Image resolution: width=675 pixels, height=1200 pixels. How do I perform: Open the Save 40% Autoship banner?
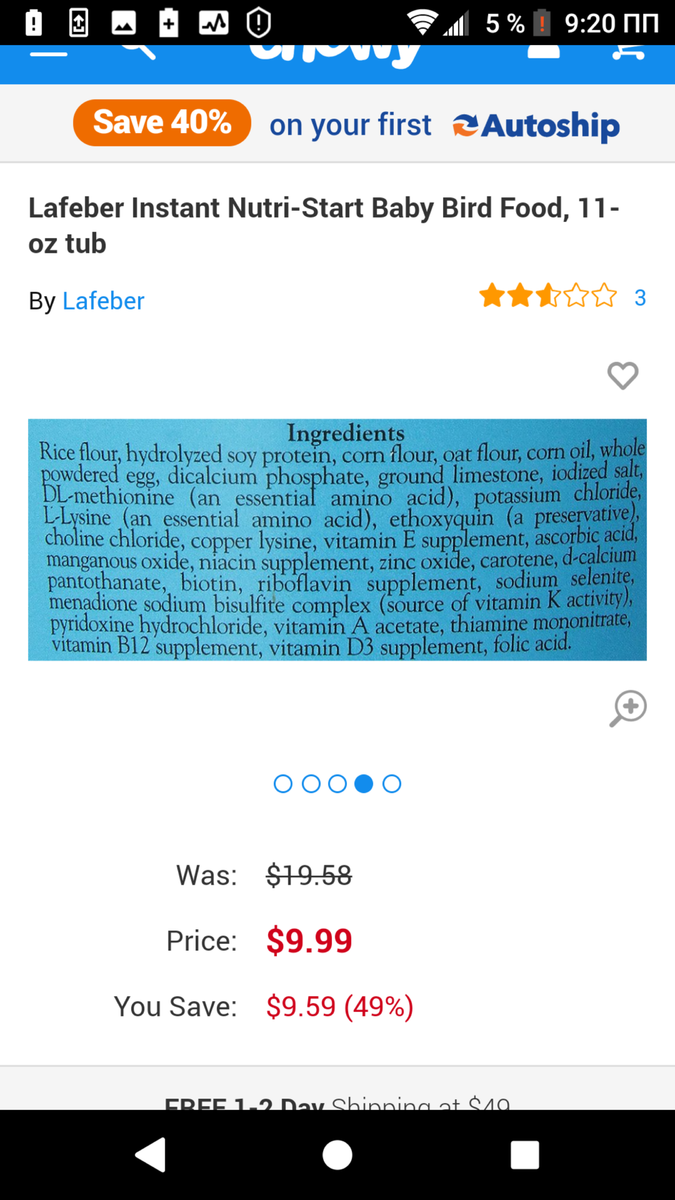[346, 124]
